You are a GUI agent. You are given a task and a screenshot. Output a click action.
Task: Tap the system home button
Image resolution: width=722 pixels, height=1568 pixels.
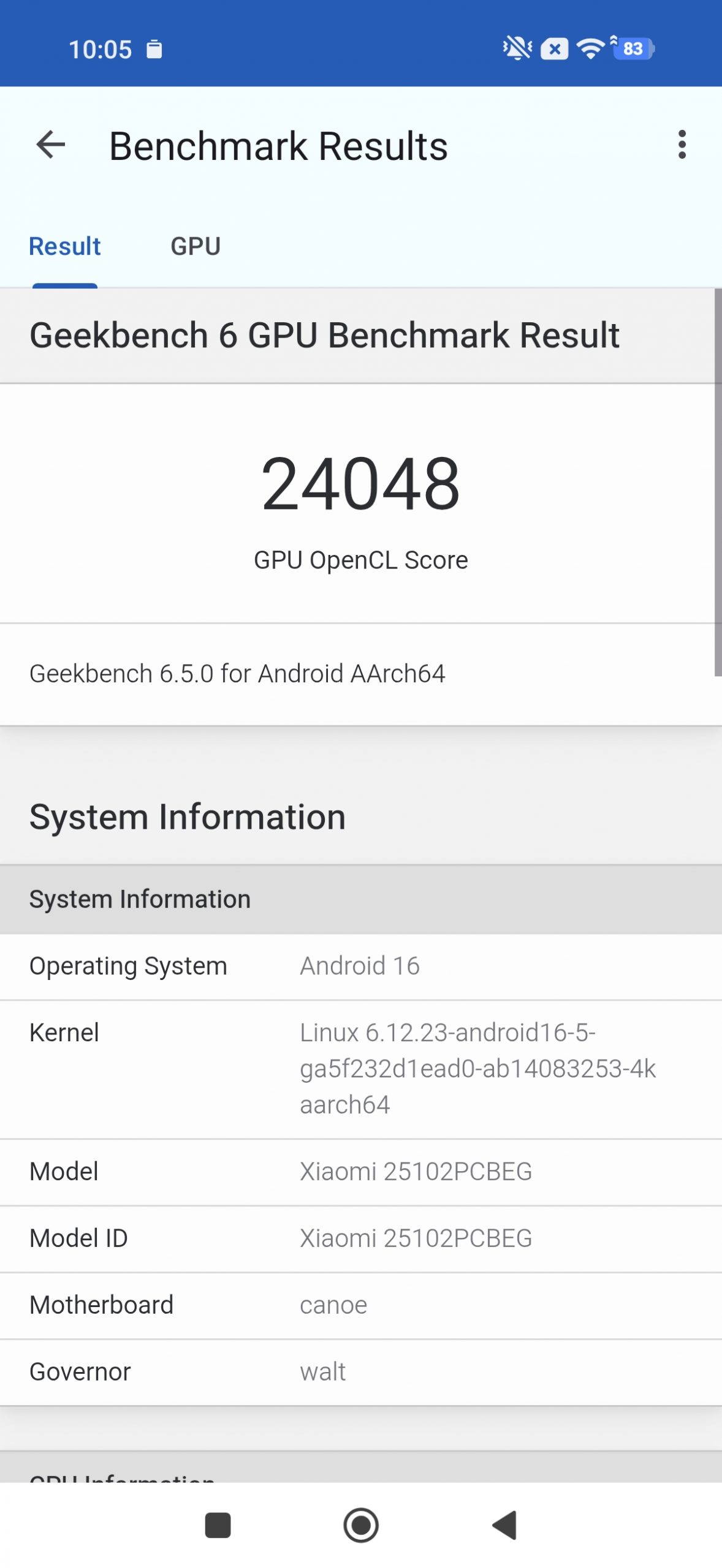361,1525
